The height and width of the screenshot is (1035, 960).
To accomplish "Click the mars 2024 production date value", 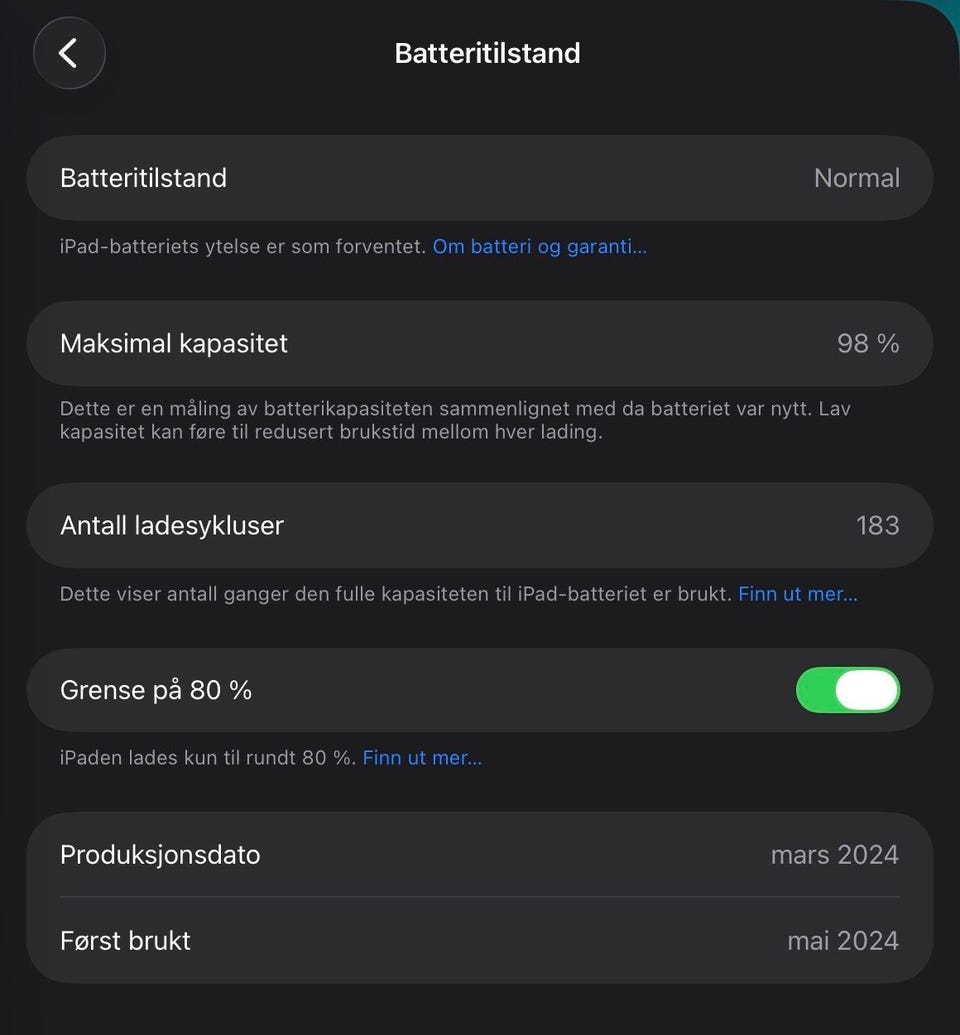I will pos(834,855).
